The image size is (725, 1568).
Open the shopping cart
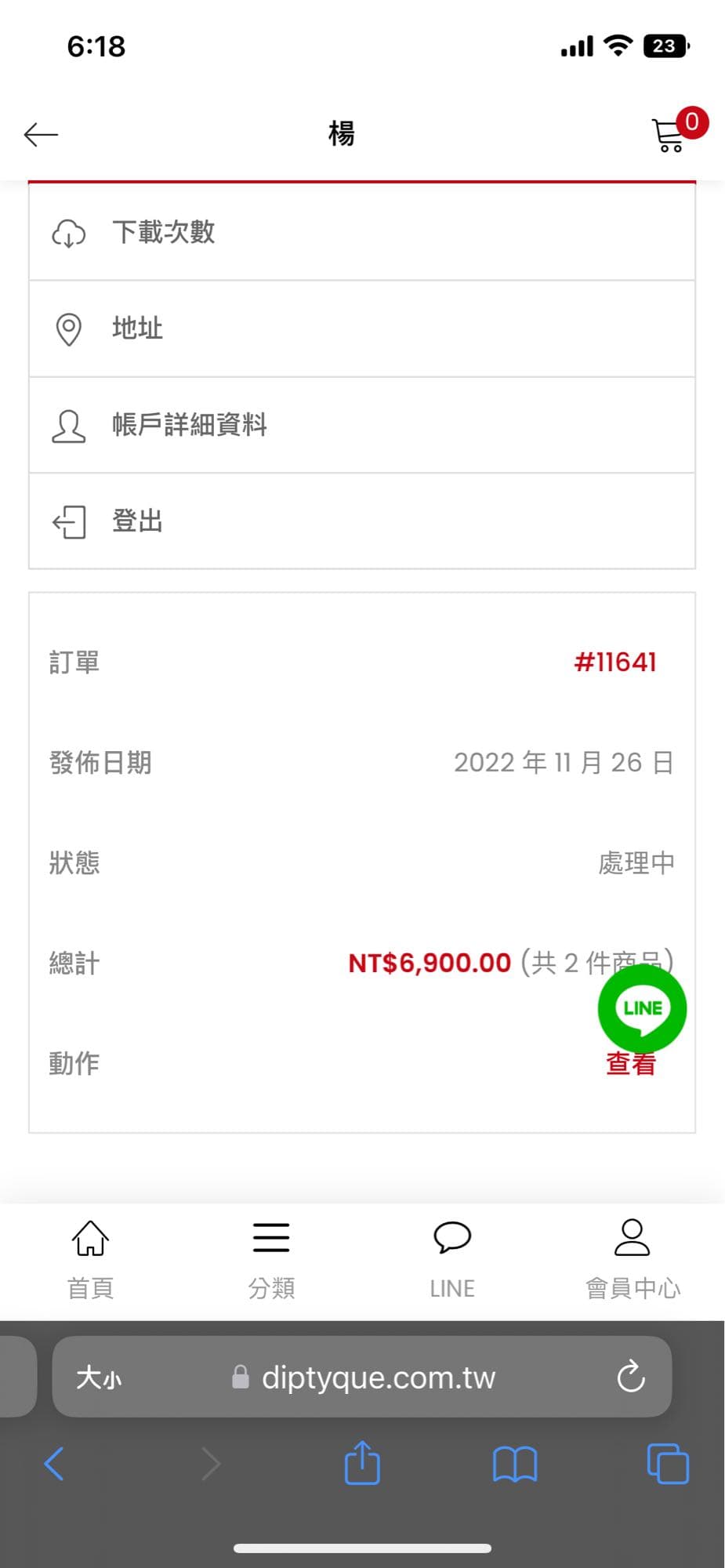pyautogui.click(x=671, y=135)
